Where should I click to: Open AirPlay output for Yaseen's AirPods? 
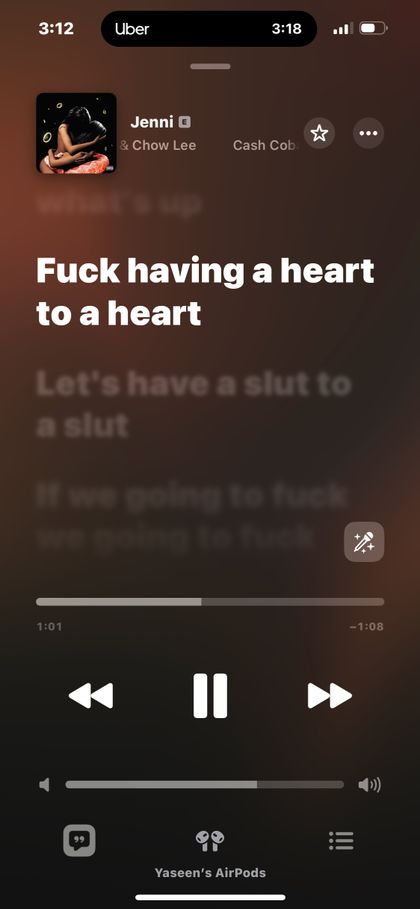(210, 840)
